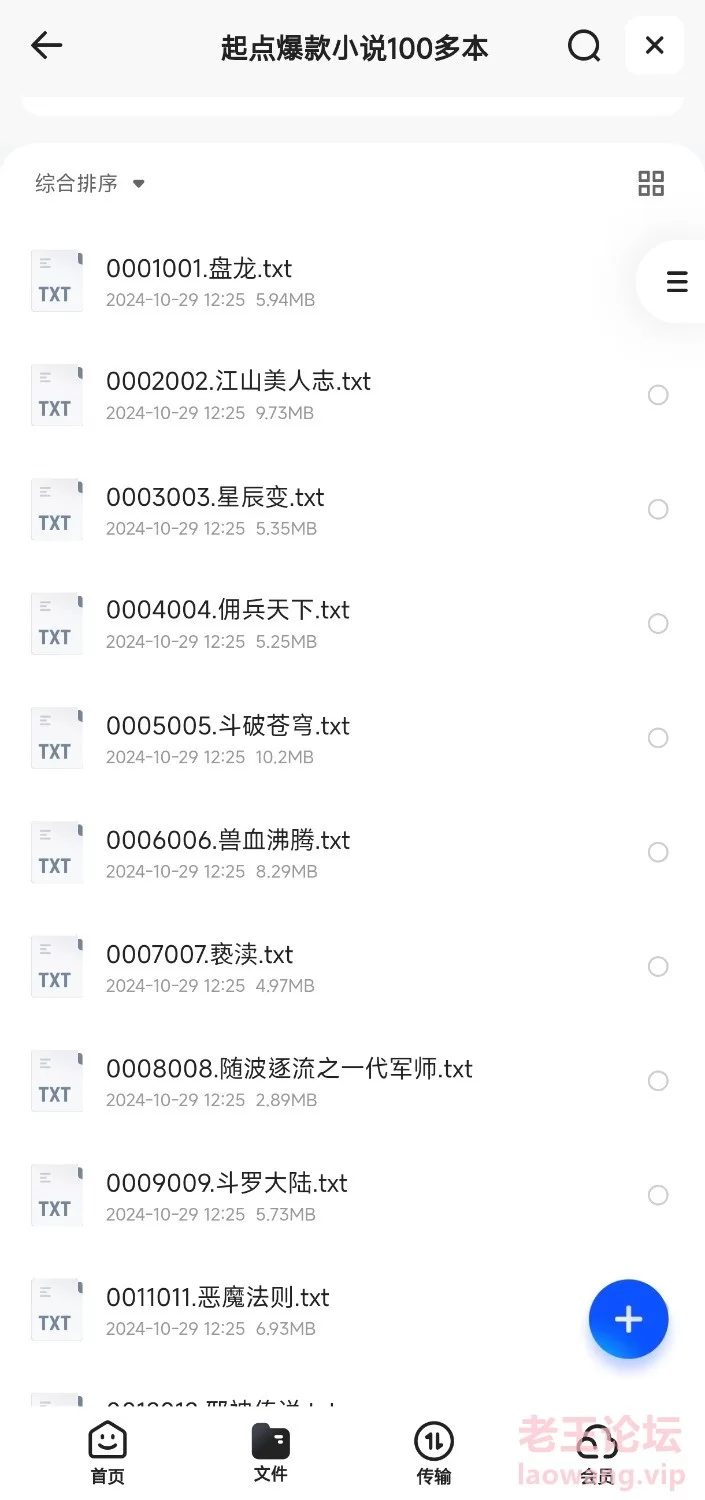The width and height of the screenshot is (705, 1500).
Task: Select the circle next to 斗罗大陆.txt
Action: click(x=658, y=1195)
